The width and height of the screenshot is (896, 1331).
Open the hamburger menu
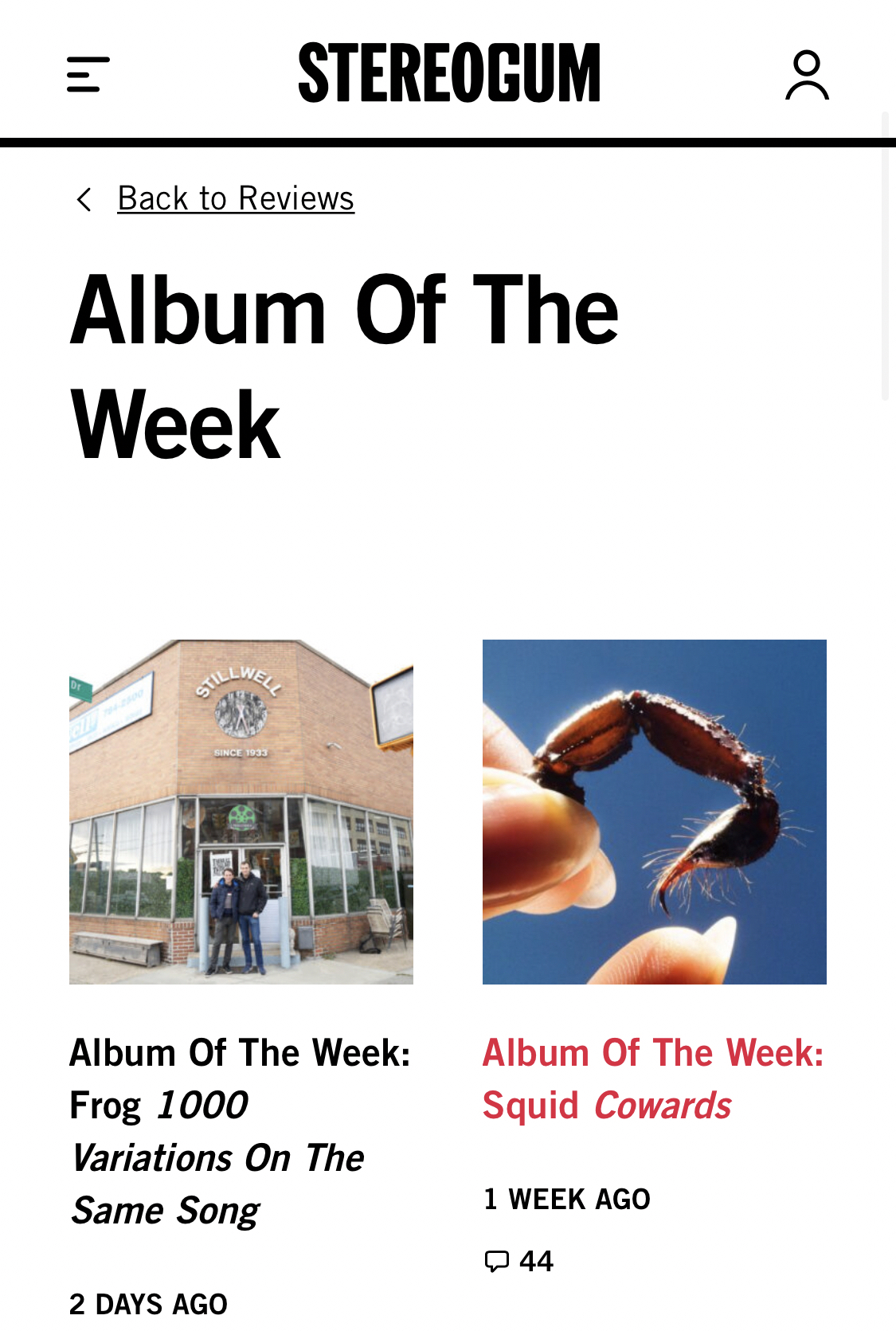coord(88,74)
